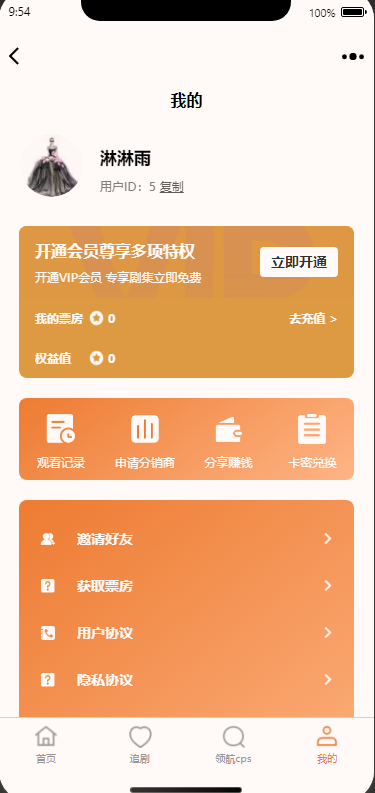Copy the user ID via 复制
This screenshot has width=375, height=793.
click(172, 187)
